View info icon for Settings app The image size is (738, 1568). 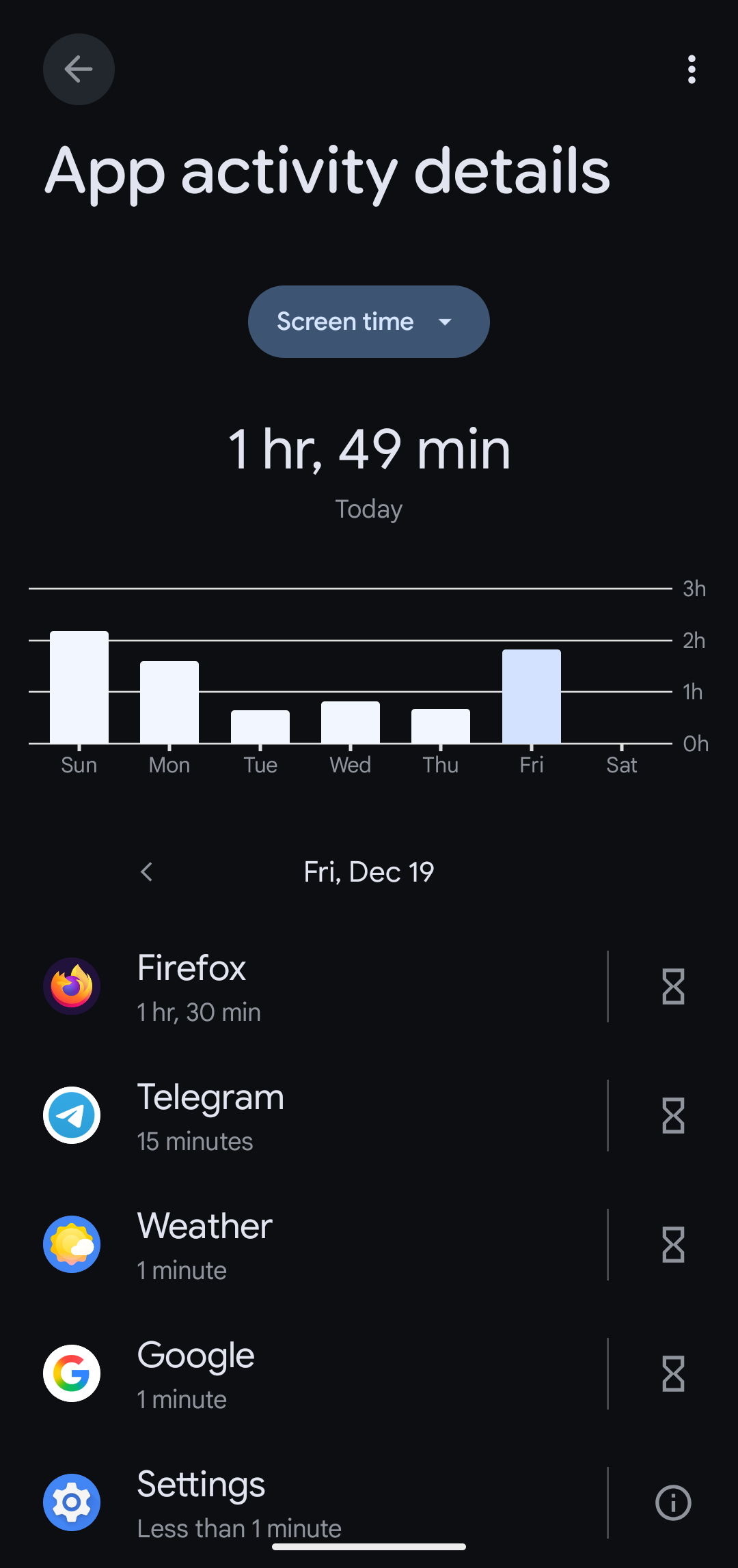(673, 1502)
